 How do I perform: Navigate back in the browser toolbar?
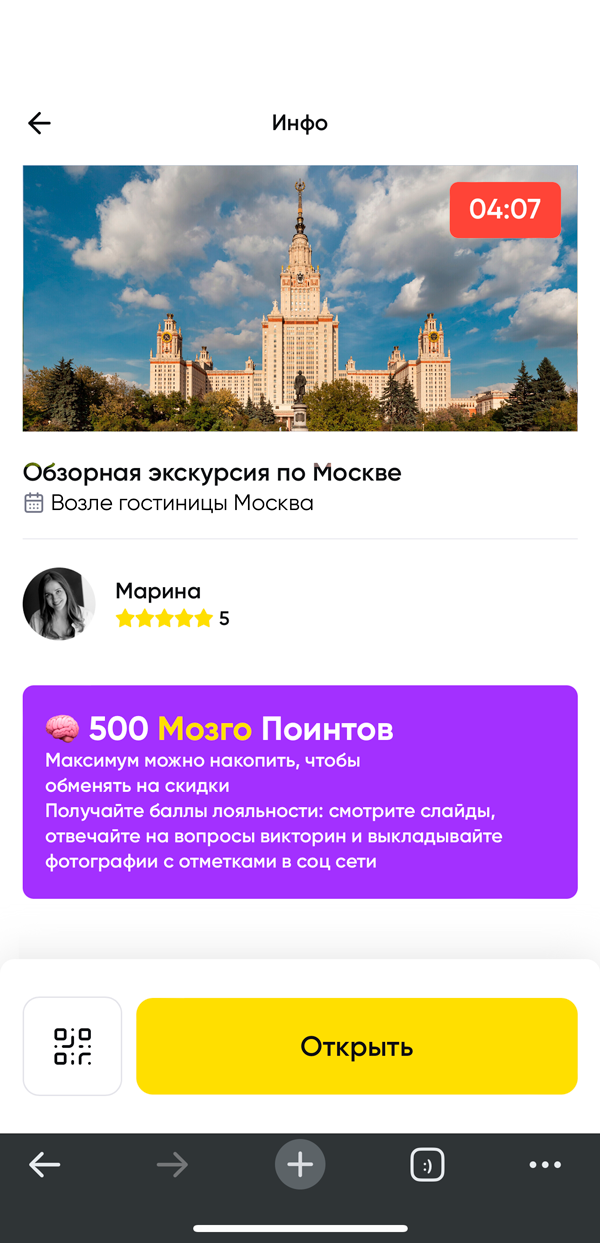tap(45, 1165)
